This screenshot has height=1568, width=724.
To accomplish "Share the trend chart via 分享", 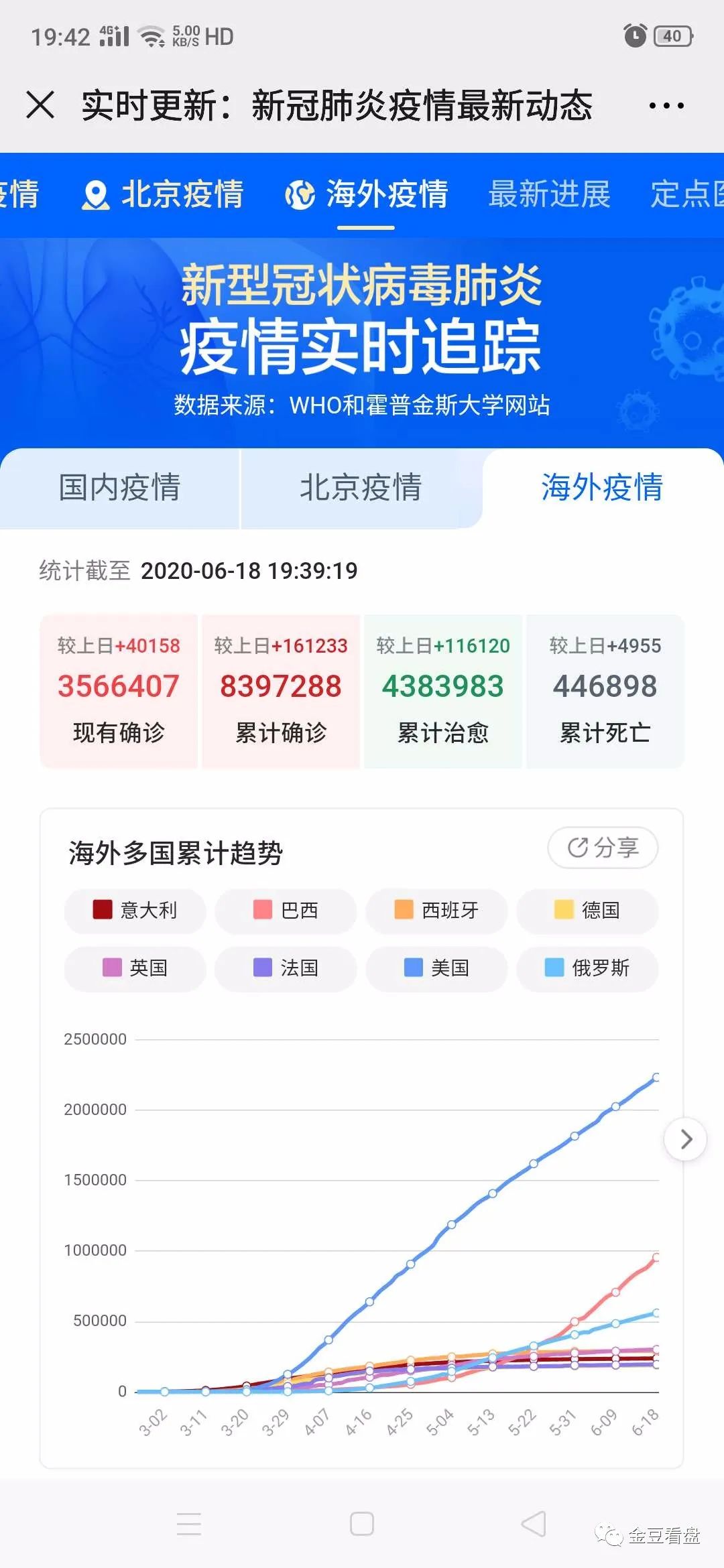I will click(603, 848).
